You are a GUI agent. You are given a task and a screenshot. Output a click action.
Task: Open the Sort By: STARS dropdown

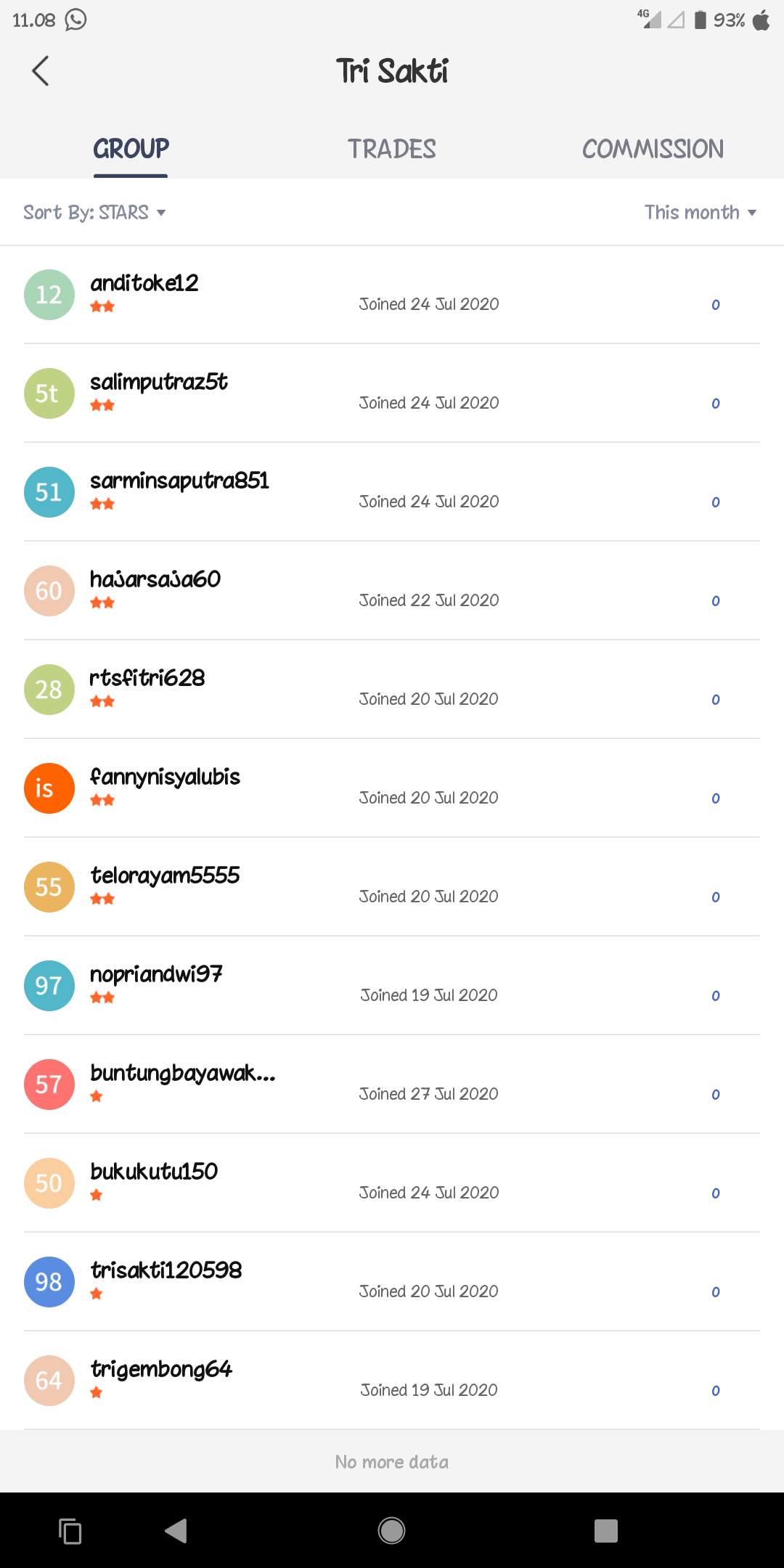coord(94,213)
